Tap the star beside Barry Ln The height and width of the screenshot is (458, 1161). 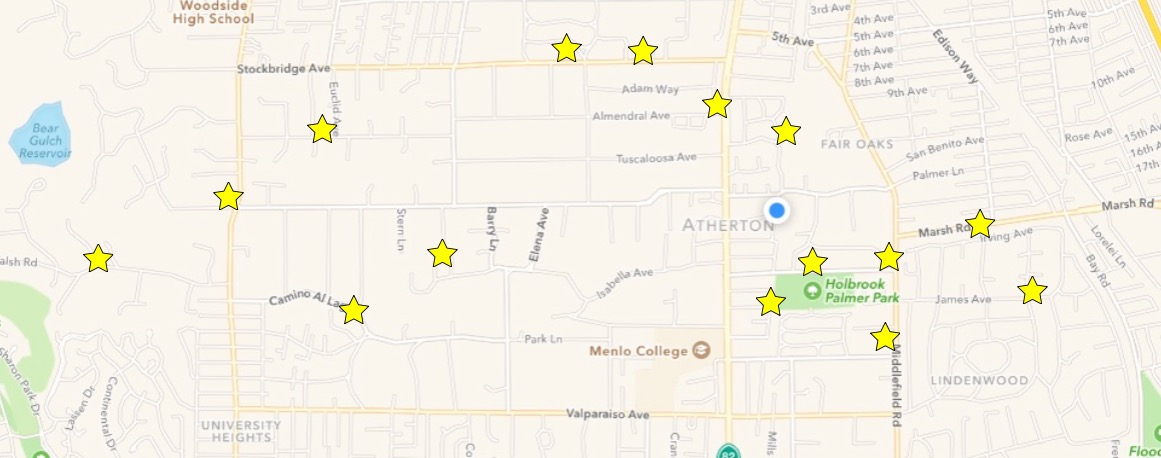click(442, 254)
